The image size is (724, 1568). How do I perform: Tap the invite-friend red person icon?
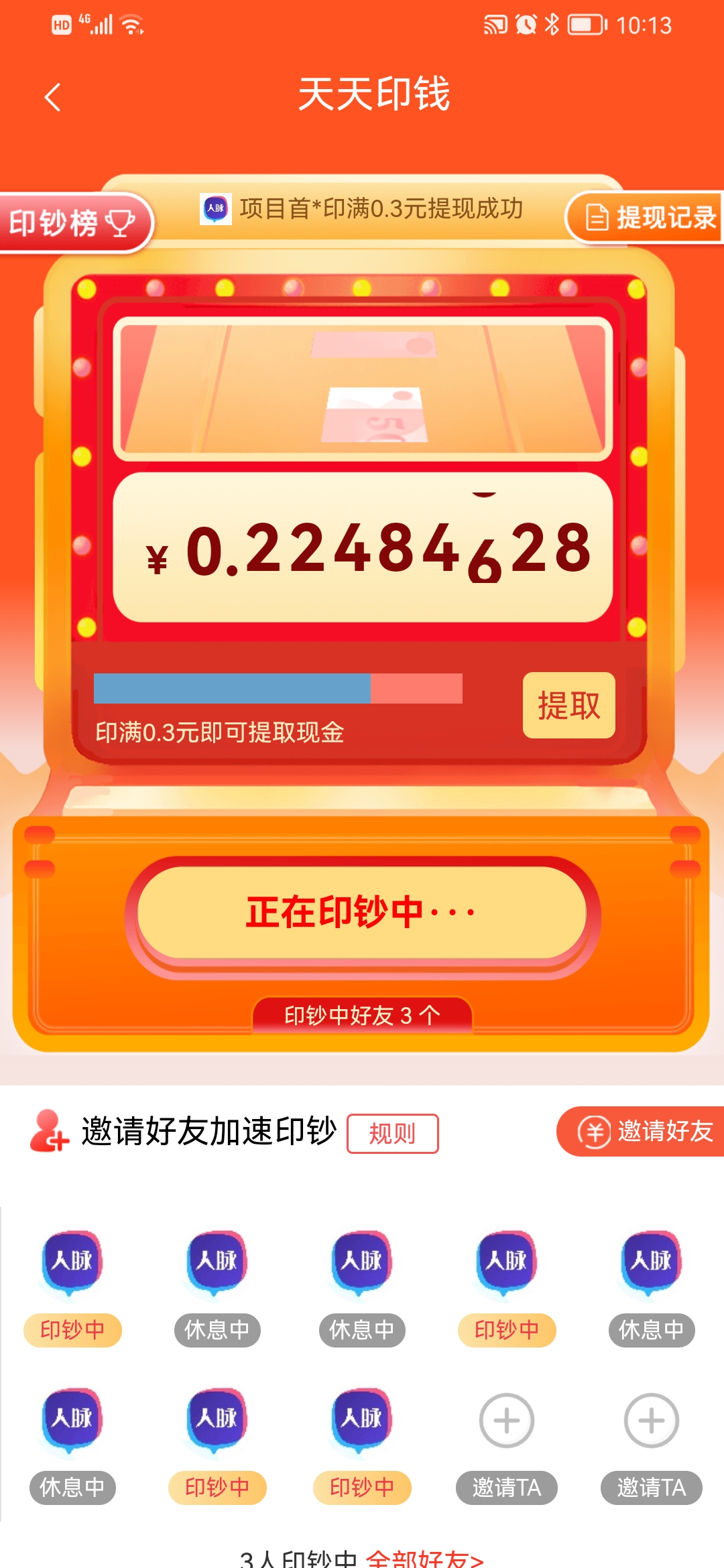pos(48,1132)
